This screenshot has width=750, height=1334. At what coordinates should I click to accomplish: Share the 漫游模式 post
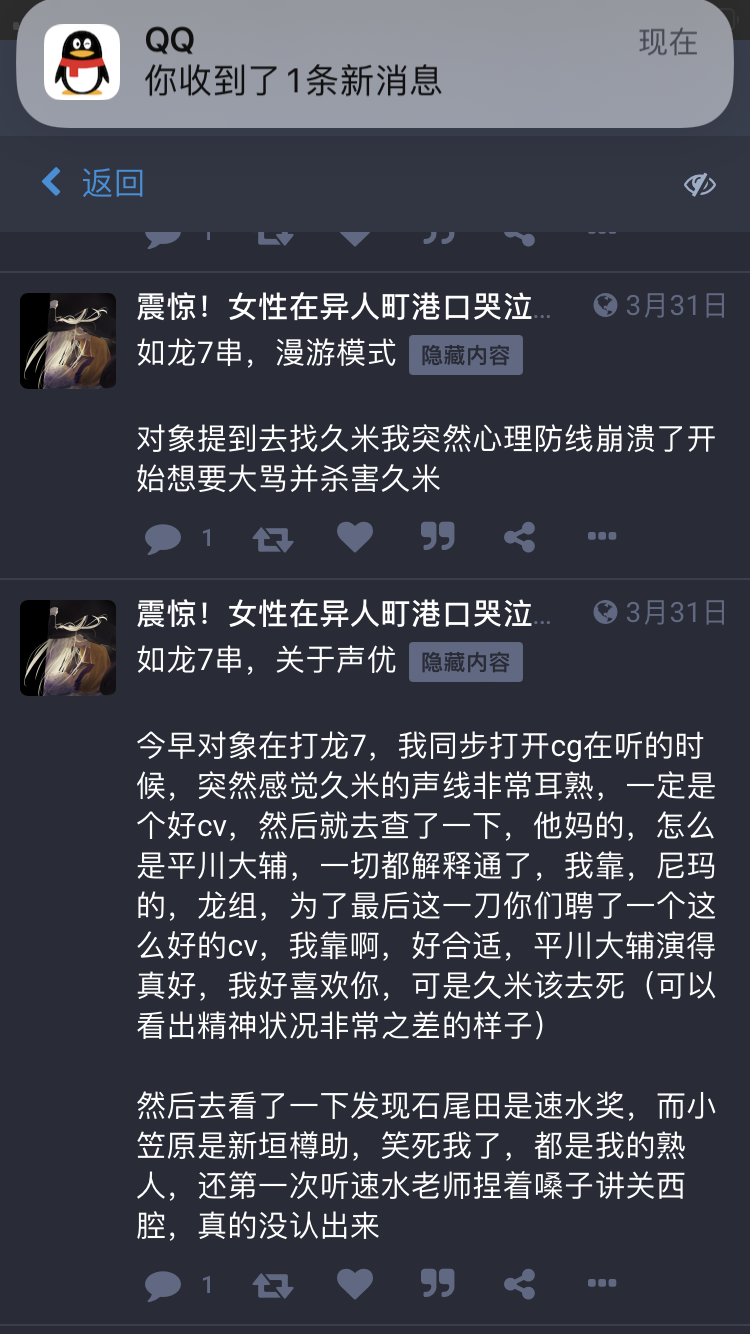pos(519,538)
